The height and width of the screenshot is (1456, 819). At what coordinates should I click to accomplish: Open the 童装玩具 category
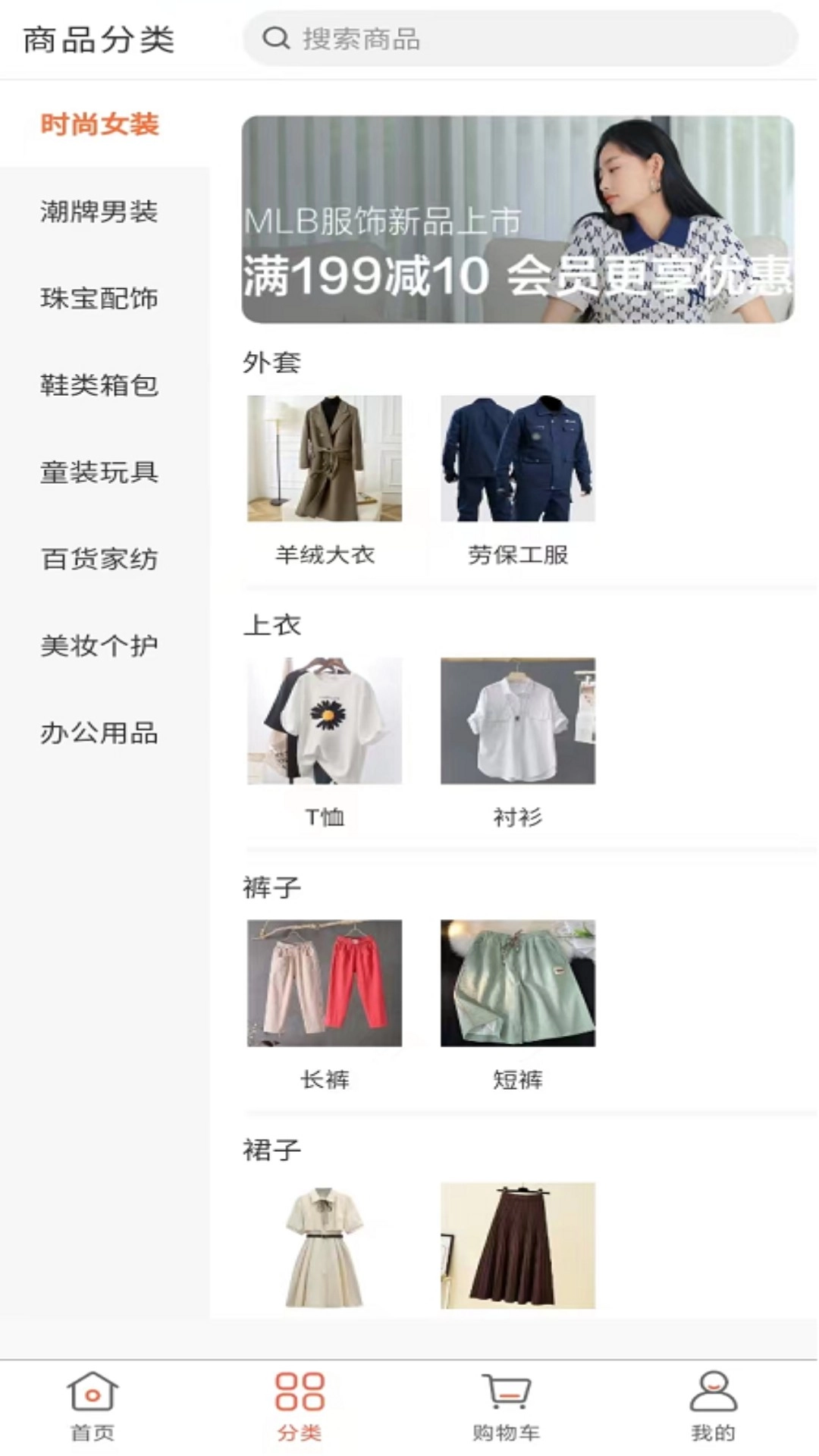(x=99, y=473)
